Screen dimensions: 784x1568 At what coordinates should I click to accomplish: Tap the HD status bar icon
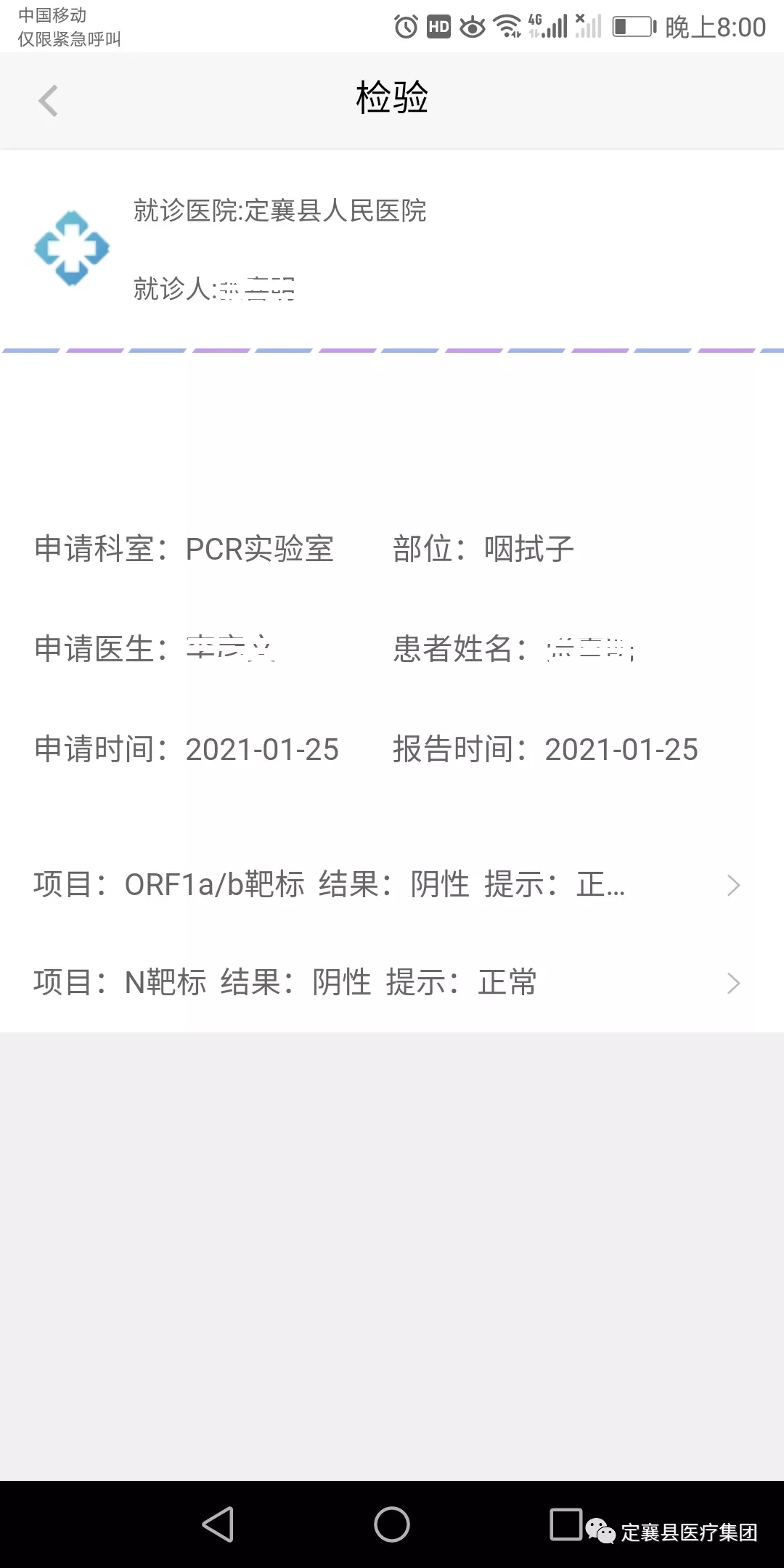click(x=438, y=26)
